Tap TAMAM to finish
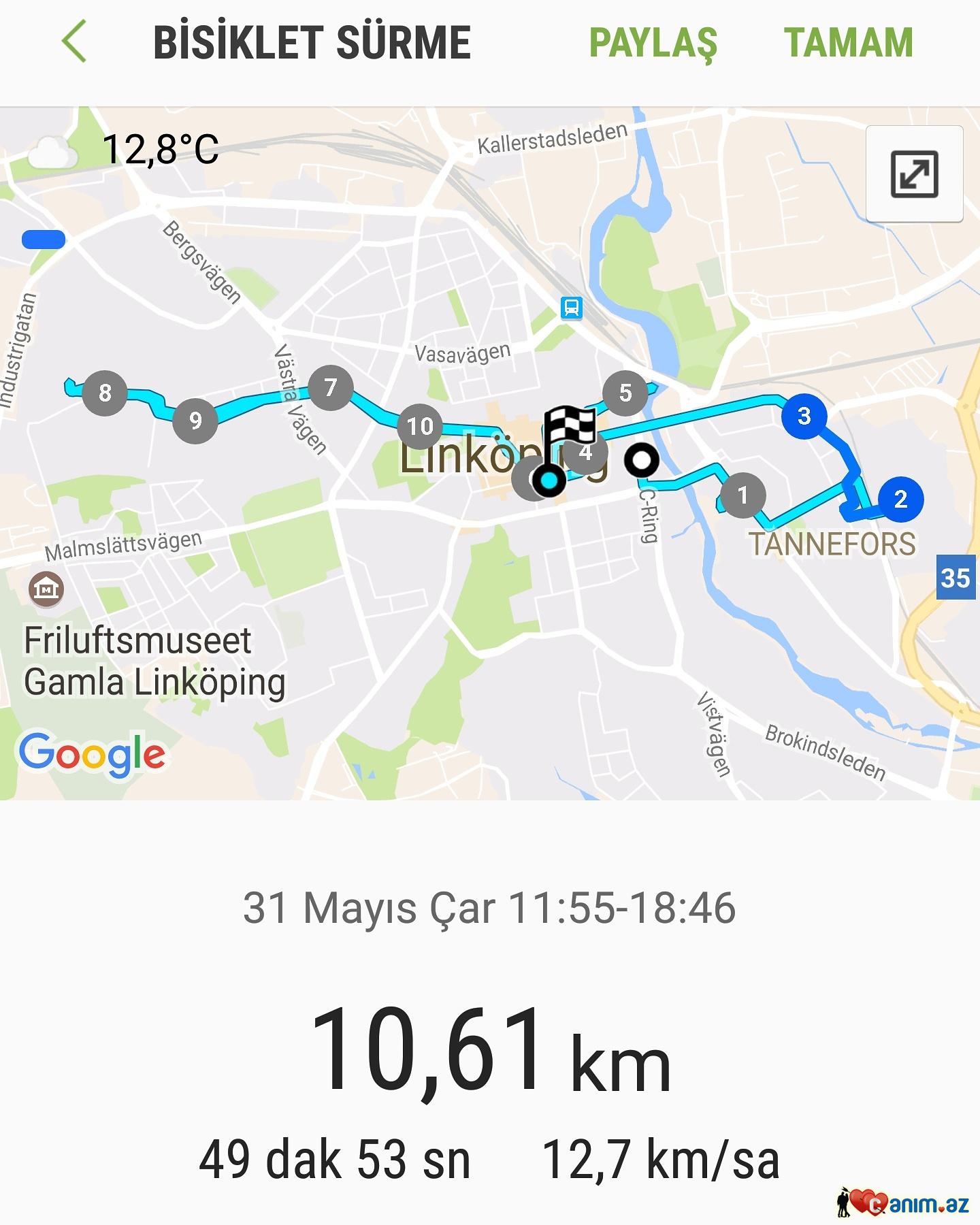Viewport: 980px width, 1225px height. coord(848,43)
